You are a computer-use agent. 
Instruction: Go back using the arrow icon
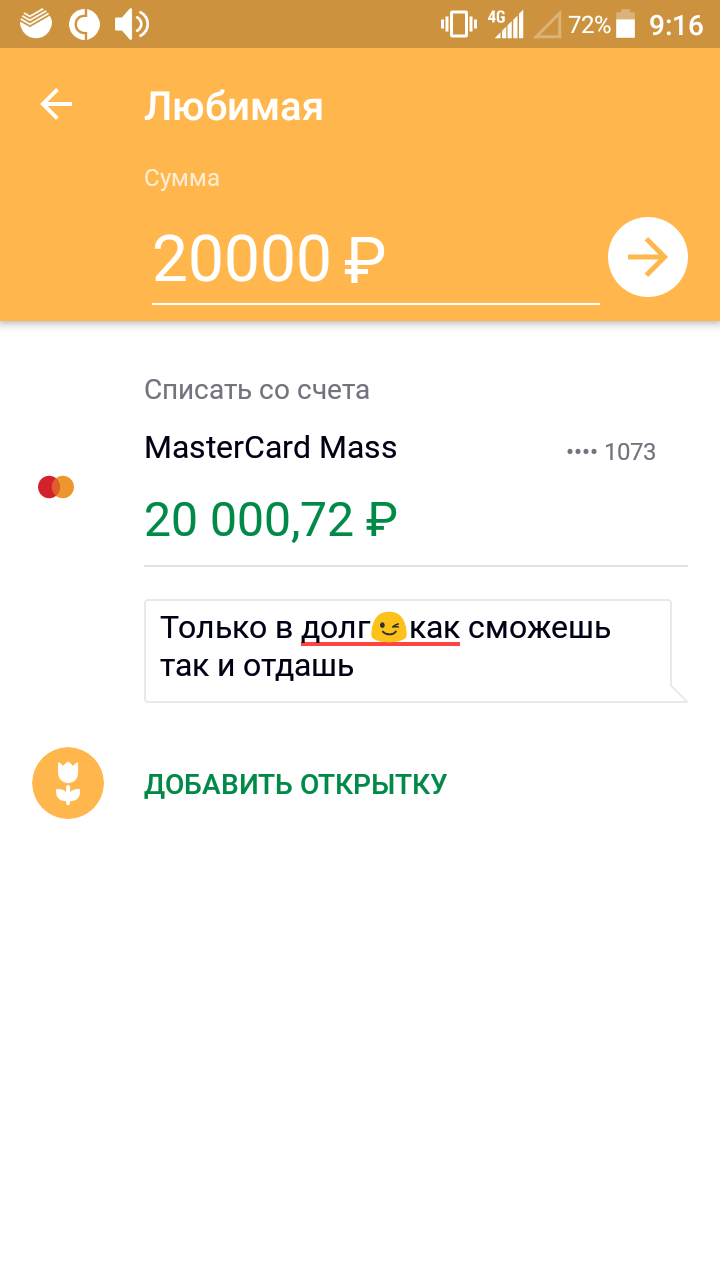(56, 105)
